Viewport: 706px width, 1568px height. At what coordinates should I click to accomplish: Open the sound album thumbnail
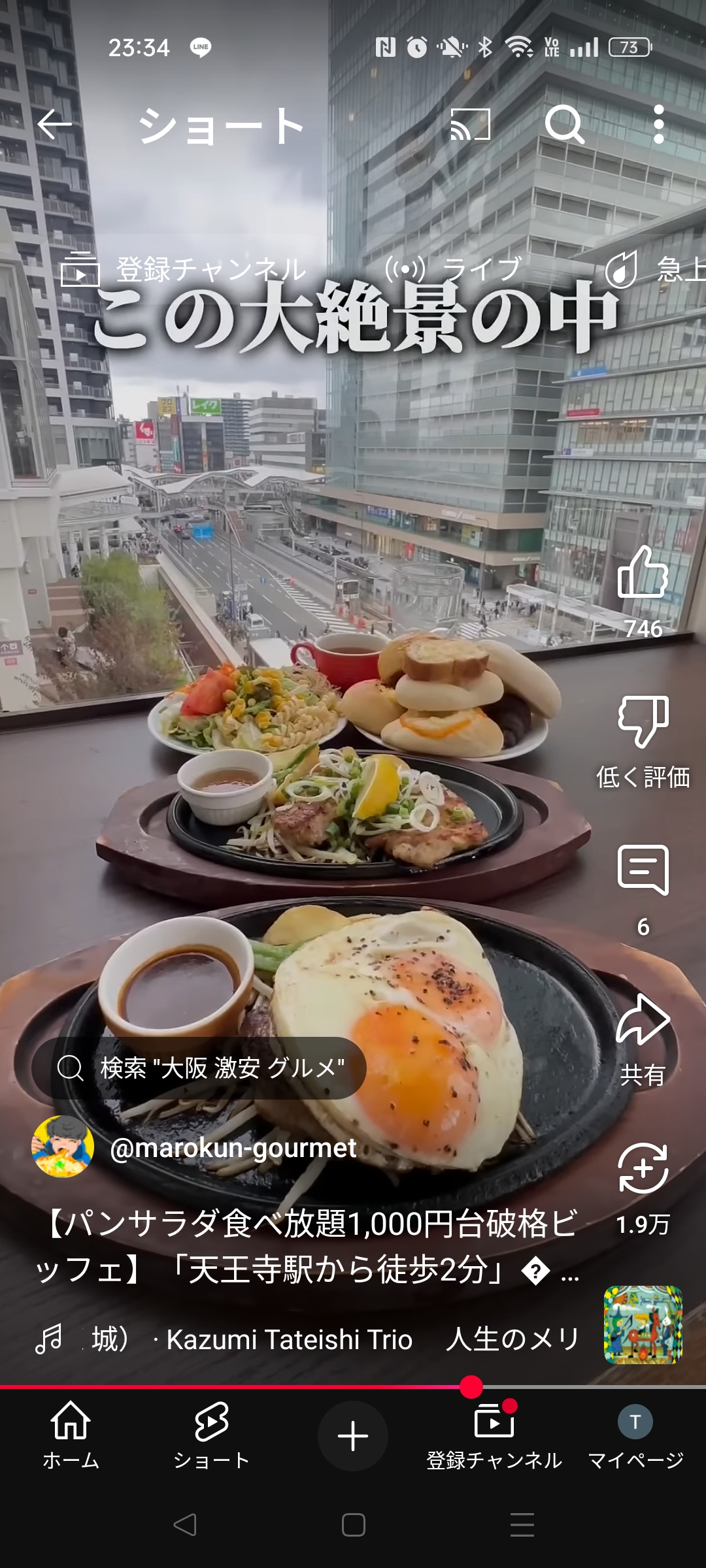(x=643, y=1326)
